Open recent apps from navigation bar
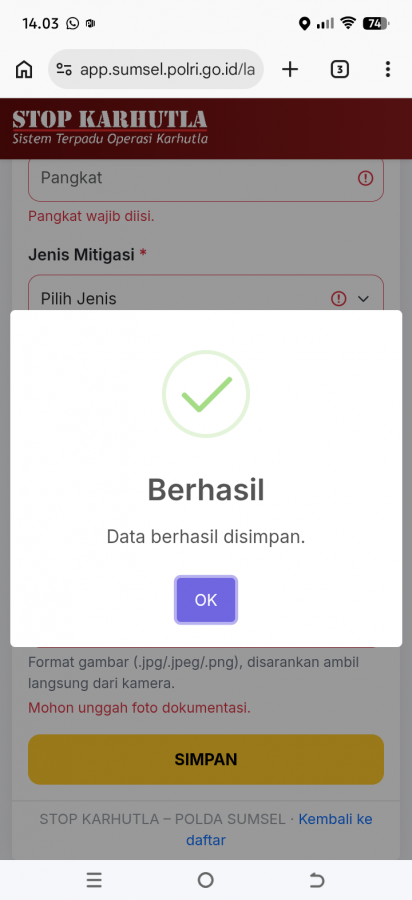The height and width of the screenshot is (900, 412). point(94,880)
